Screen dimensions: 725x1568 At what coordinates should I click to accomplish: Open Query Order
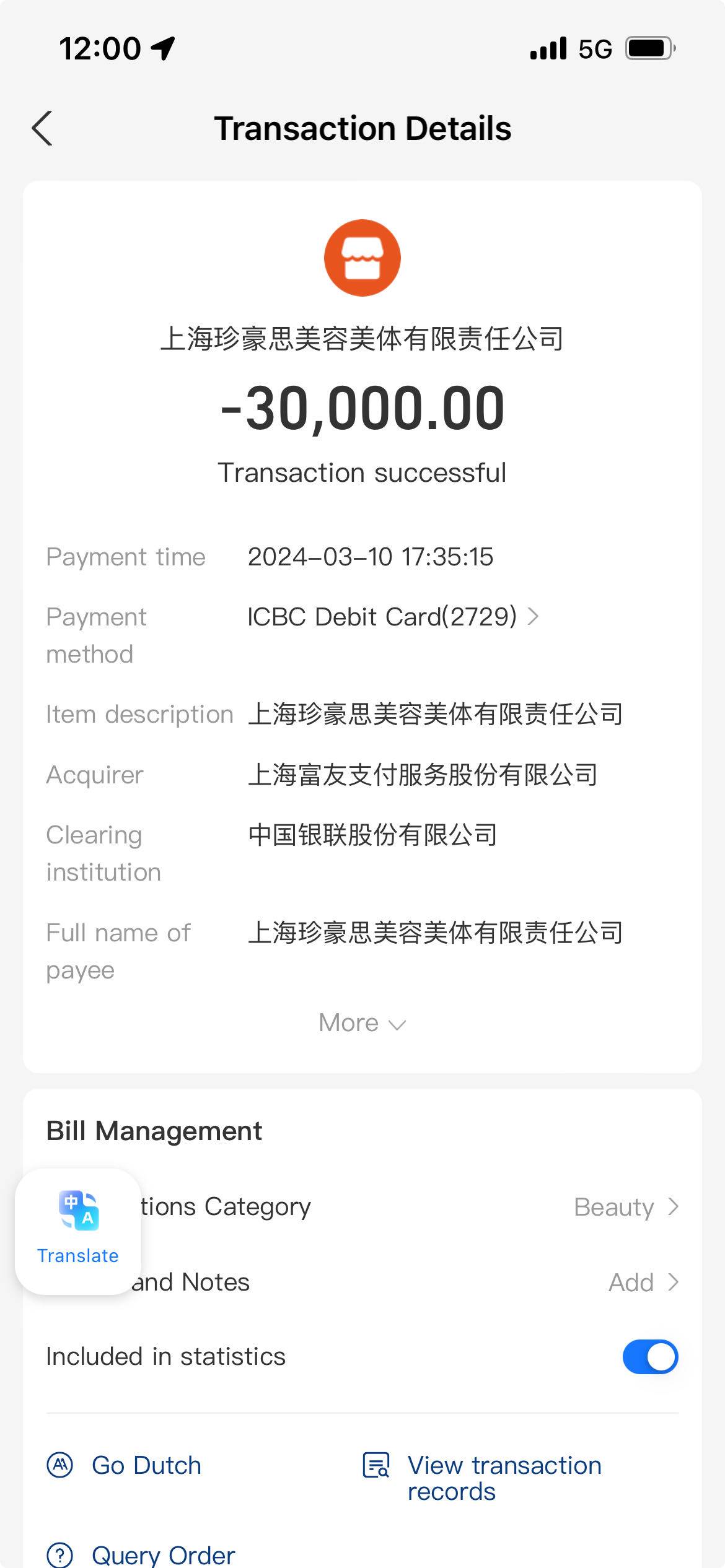[141, 1556]
